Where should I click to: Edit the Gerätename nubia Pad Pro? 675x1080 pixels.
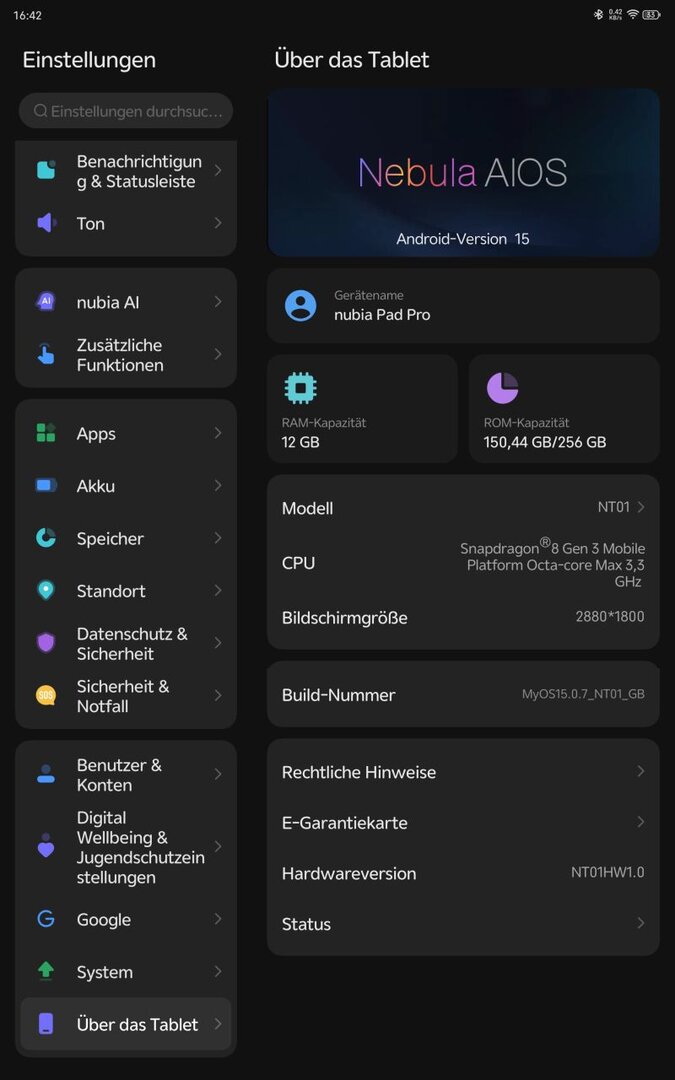point(463,305)
